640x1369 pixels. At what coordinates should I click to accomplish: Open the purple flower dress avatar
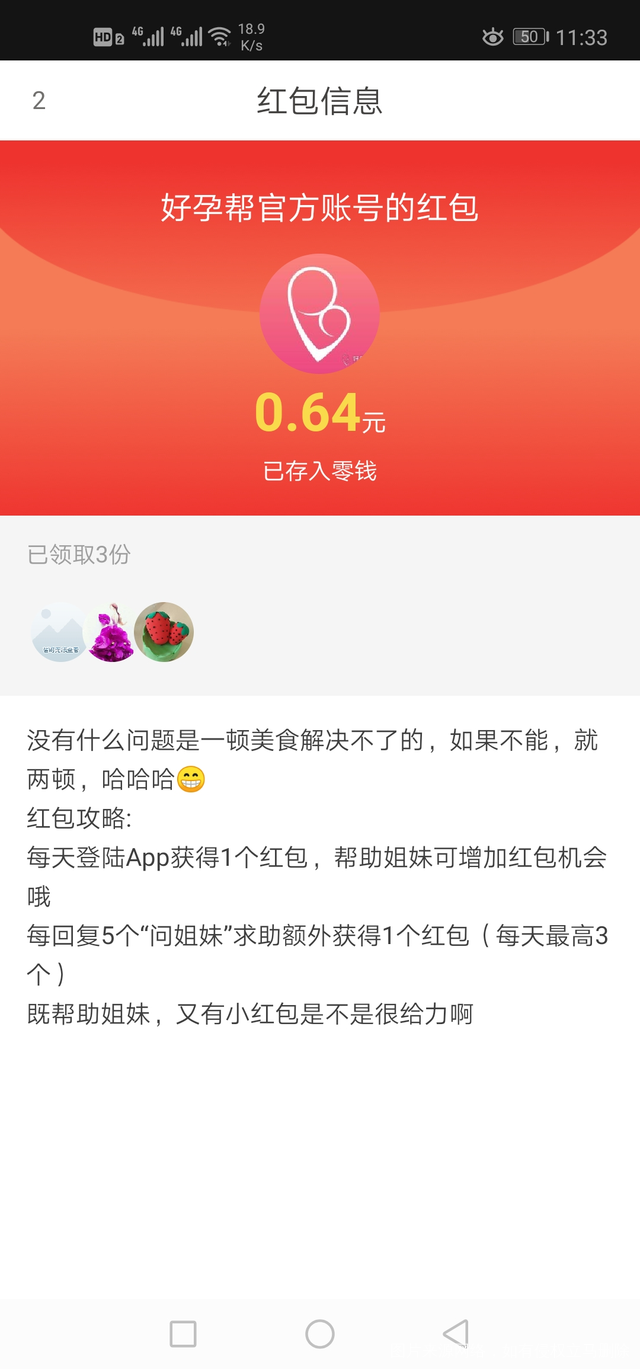[110, 632]
